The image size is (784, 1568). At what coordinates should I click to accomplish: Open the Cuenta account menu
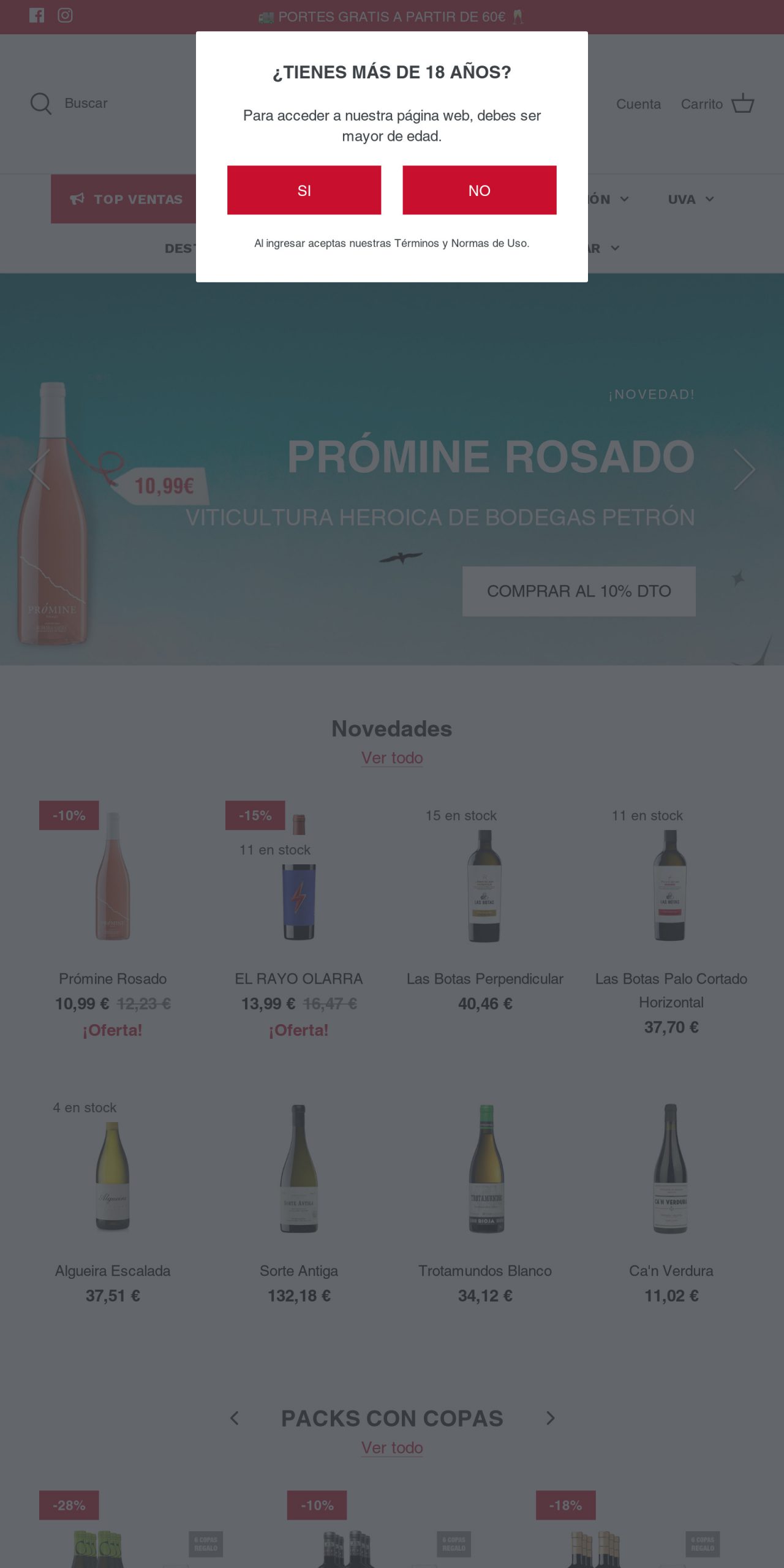tap(638, 104)
